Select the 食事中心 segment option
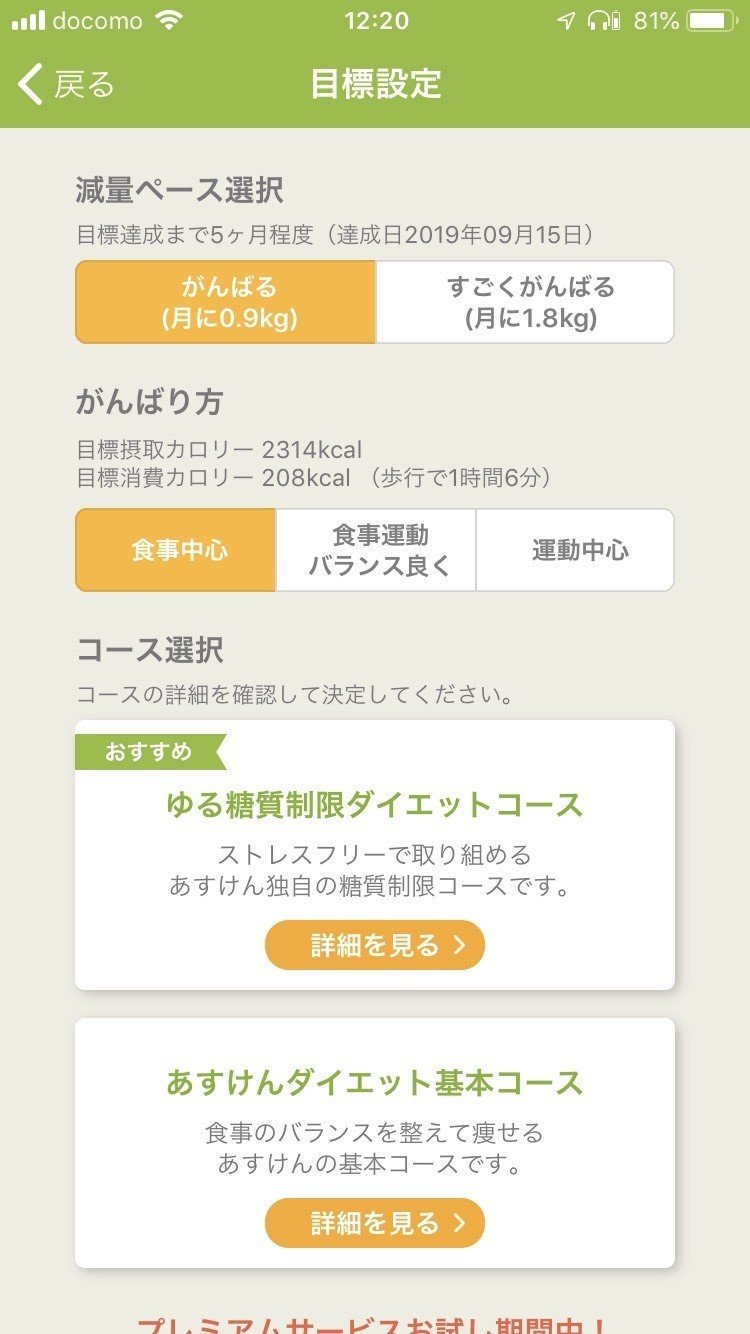Viewport: 750px width, 1334px height. pyautogui.click(x=175, y=549)
